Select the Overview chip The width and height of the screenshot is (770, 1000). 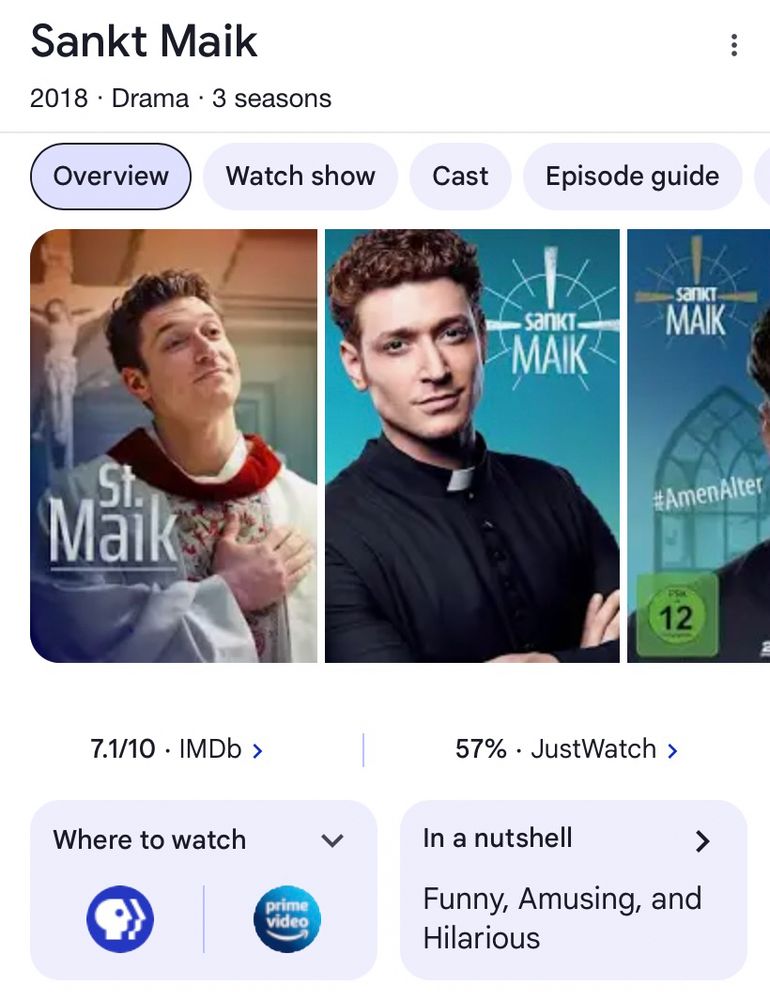pyautogui.click(x=110, y=177)
